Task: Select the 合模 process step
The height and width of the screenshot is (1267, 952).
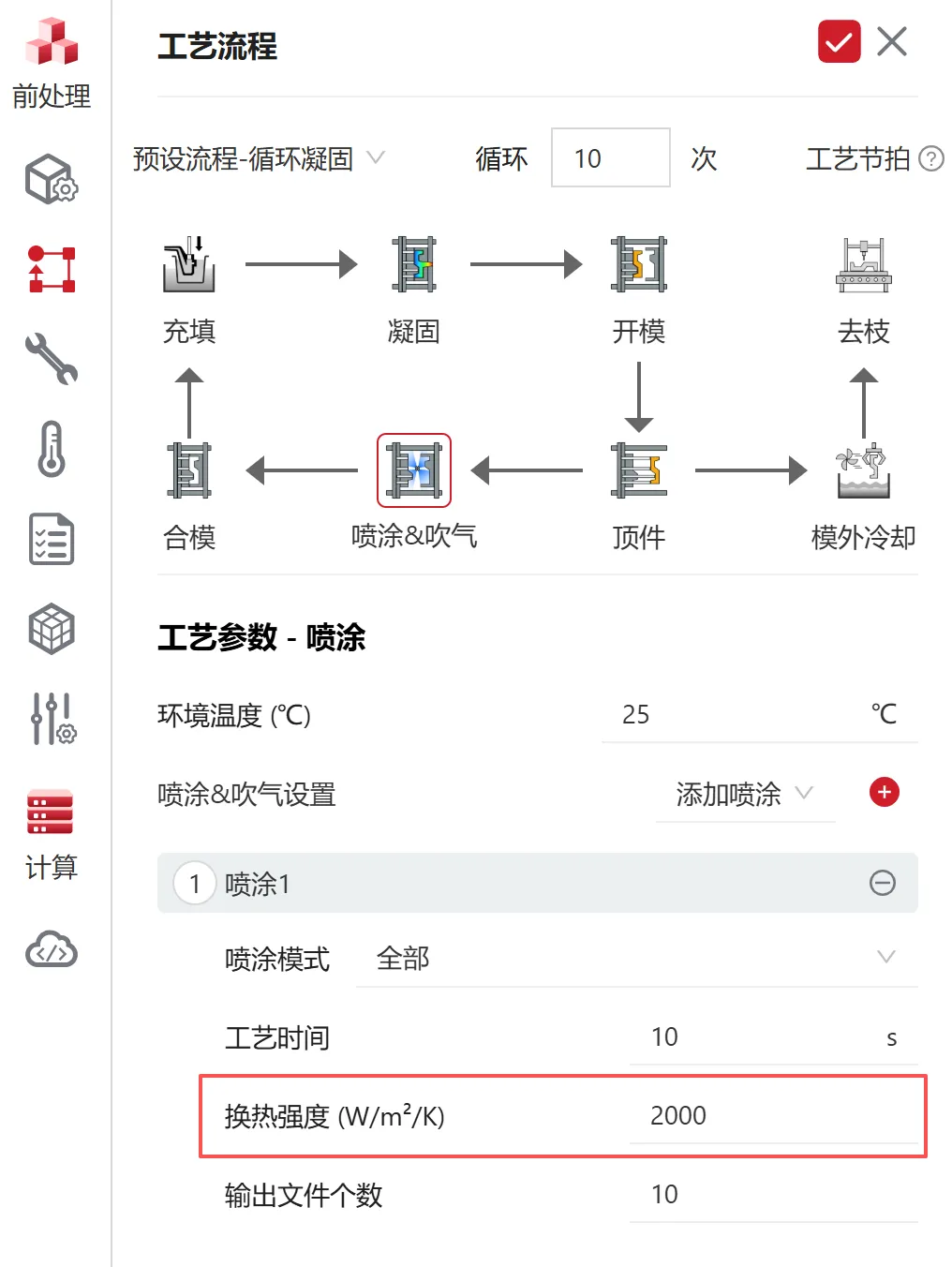Action: 189,470
